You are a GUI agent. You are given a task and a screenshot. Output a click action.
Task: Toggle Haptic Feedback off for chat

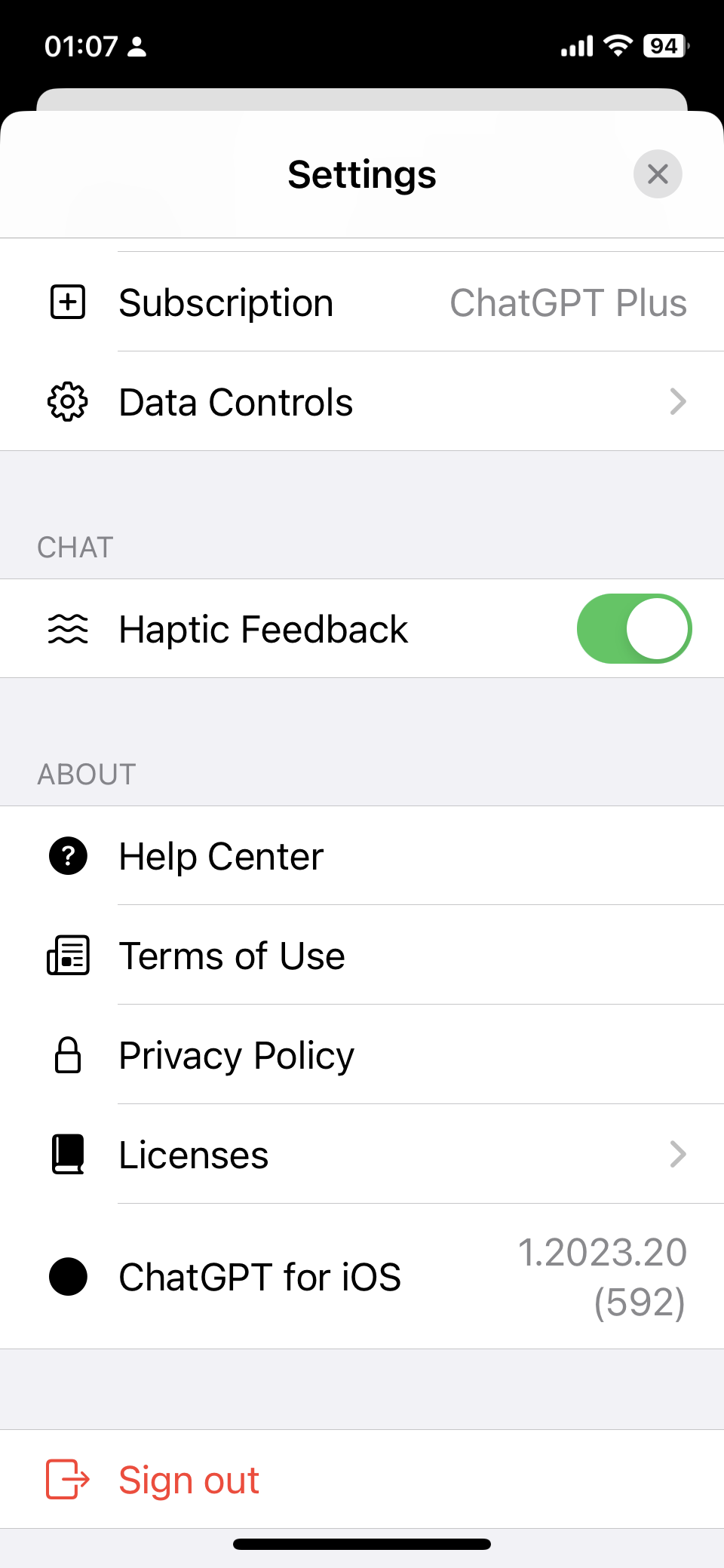(635, 628)
